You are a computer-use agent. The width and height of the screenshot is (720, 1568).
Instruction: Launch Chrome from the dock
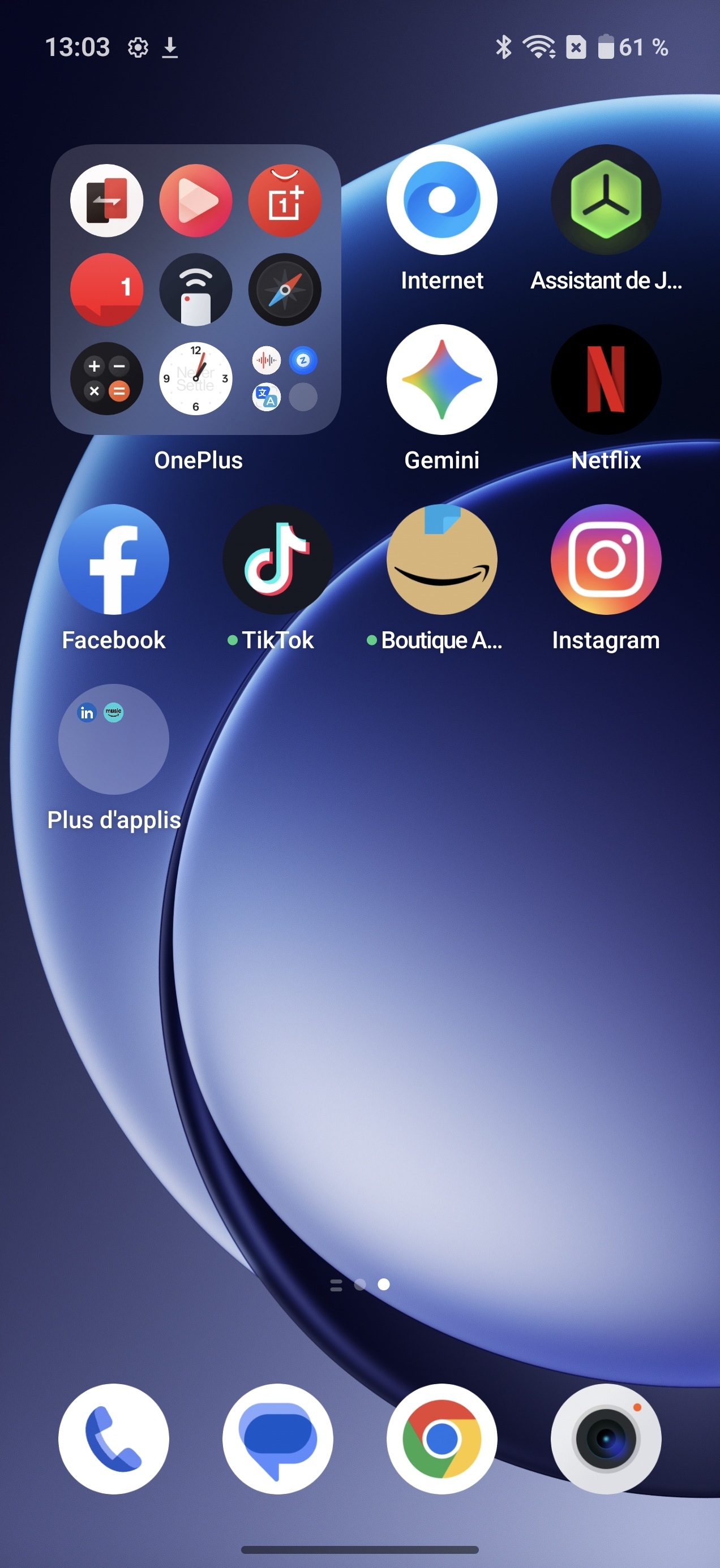tap(442, 1439)
